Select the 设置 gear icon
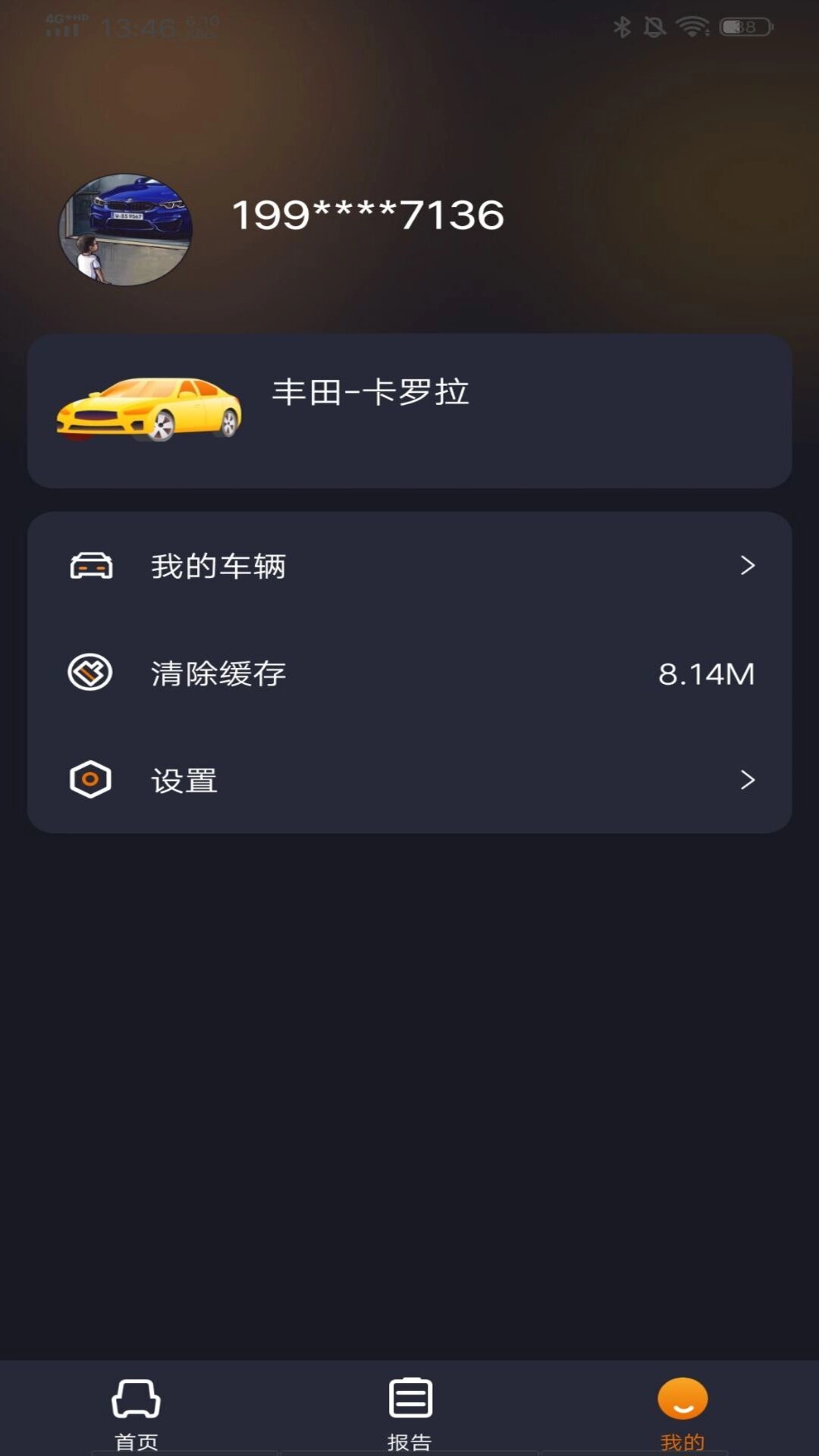The image size is (819, 1456). click(x=91, y=780)
